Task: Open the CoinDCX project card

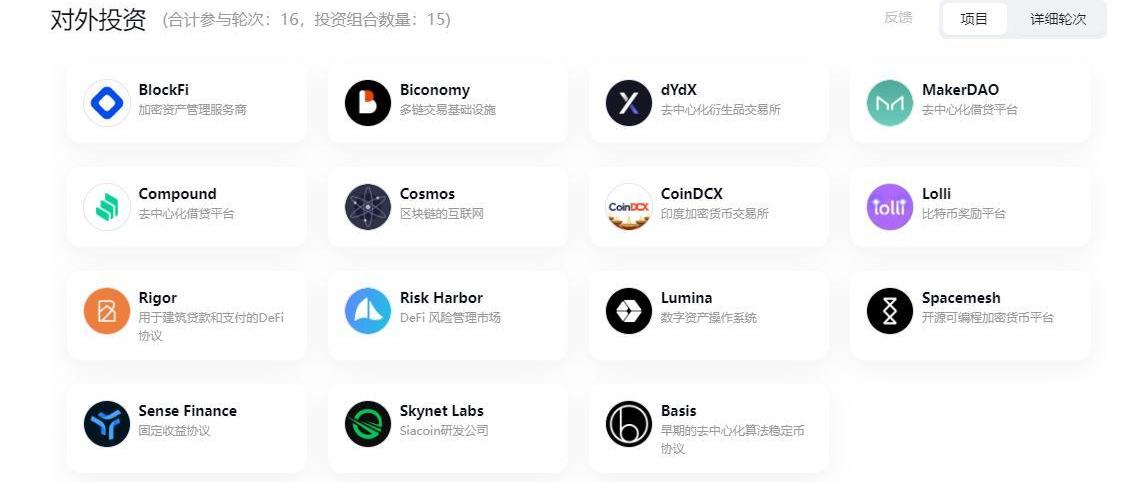Action: 708,206
